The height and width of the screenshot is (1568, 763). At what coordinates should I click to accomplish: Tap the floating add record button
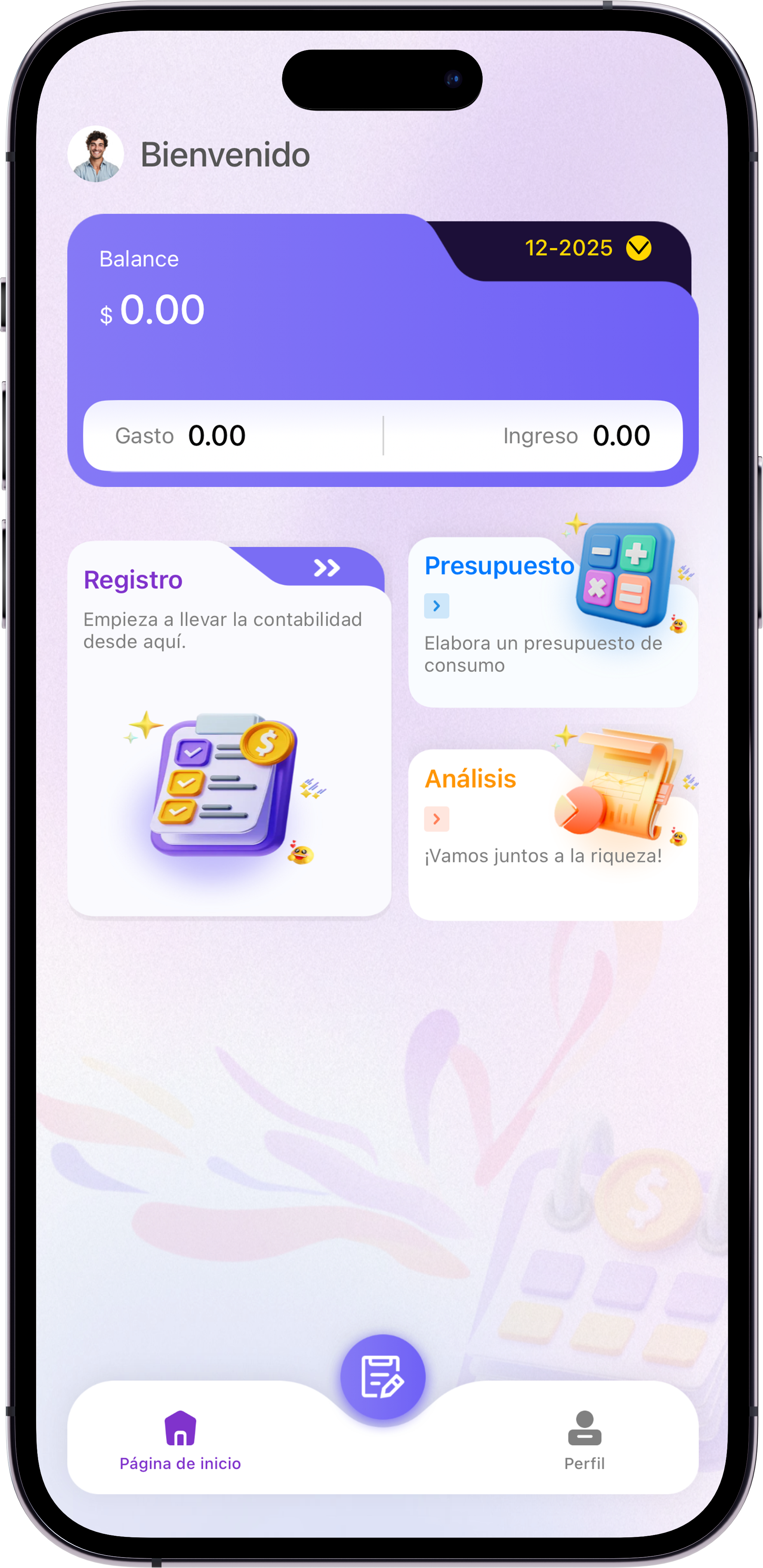click(382, 1376)
